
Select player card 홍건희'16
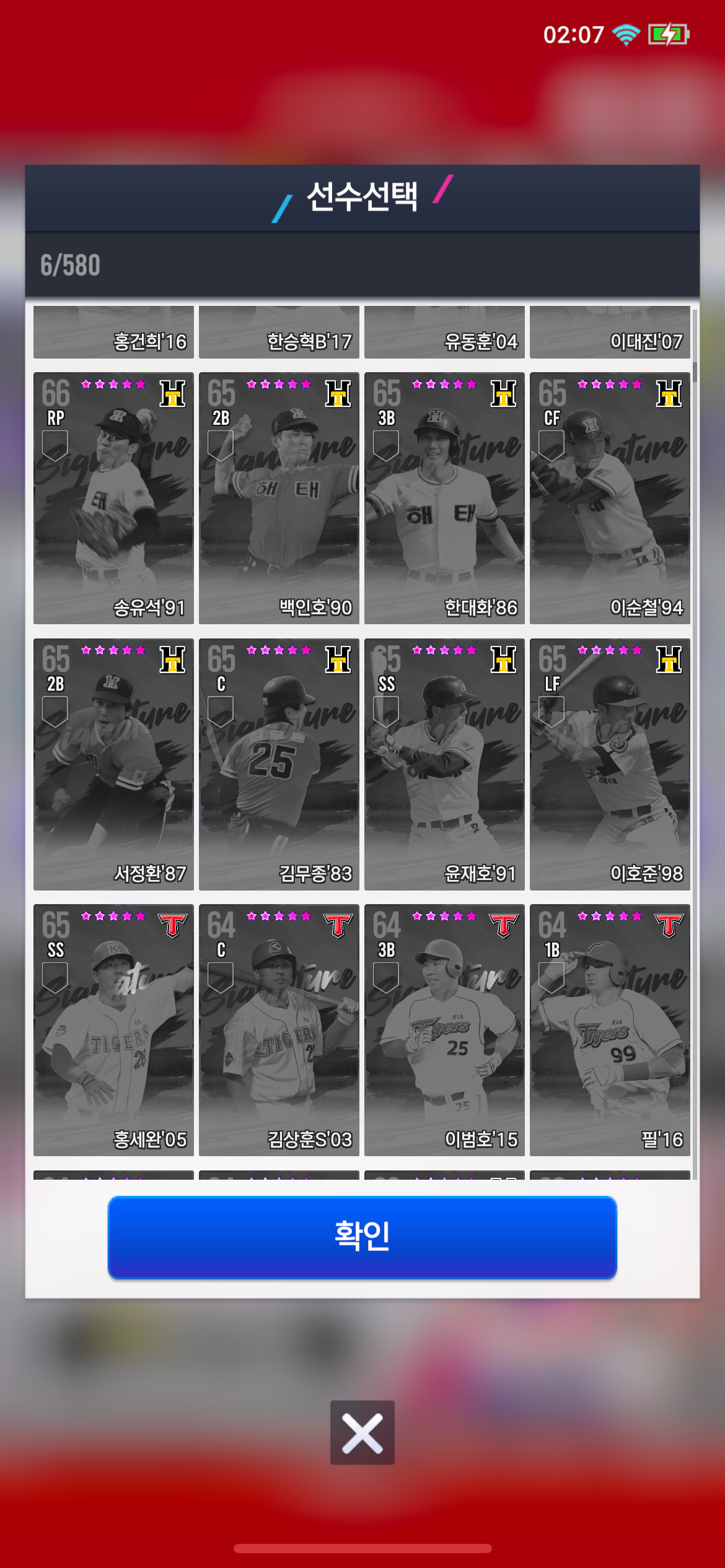tap(113, 333)
